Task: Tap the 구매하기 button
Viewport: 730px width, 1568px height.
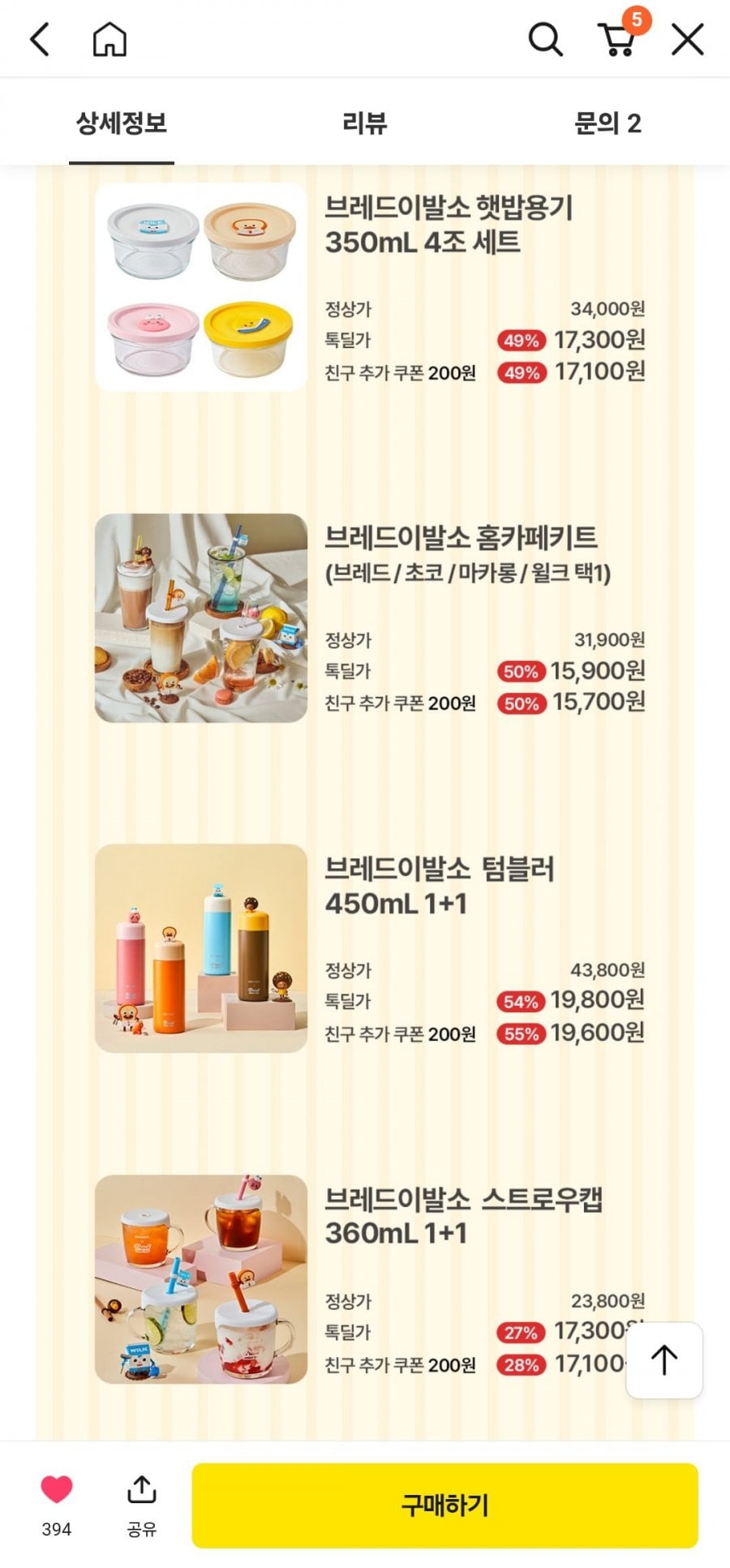Action: pos(444,1506)
